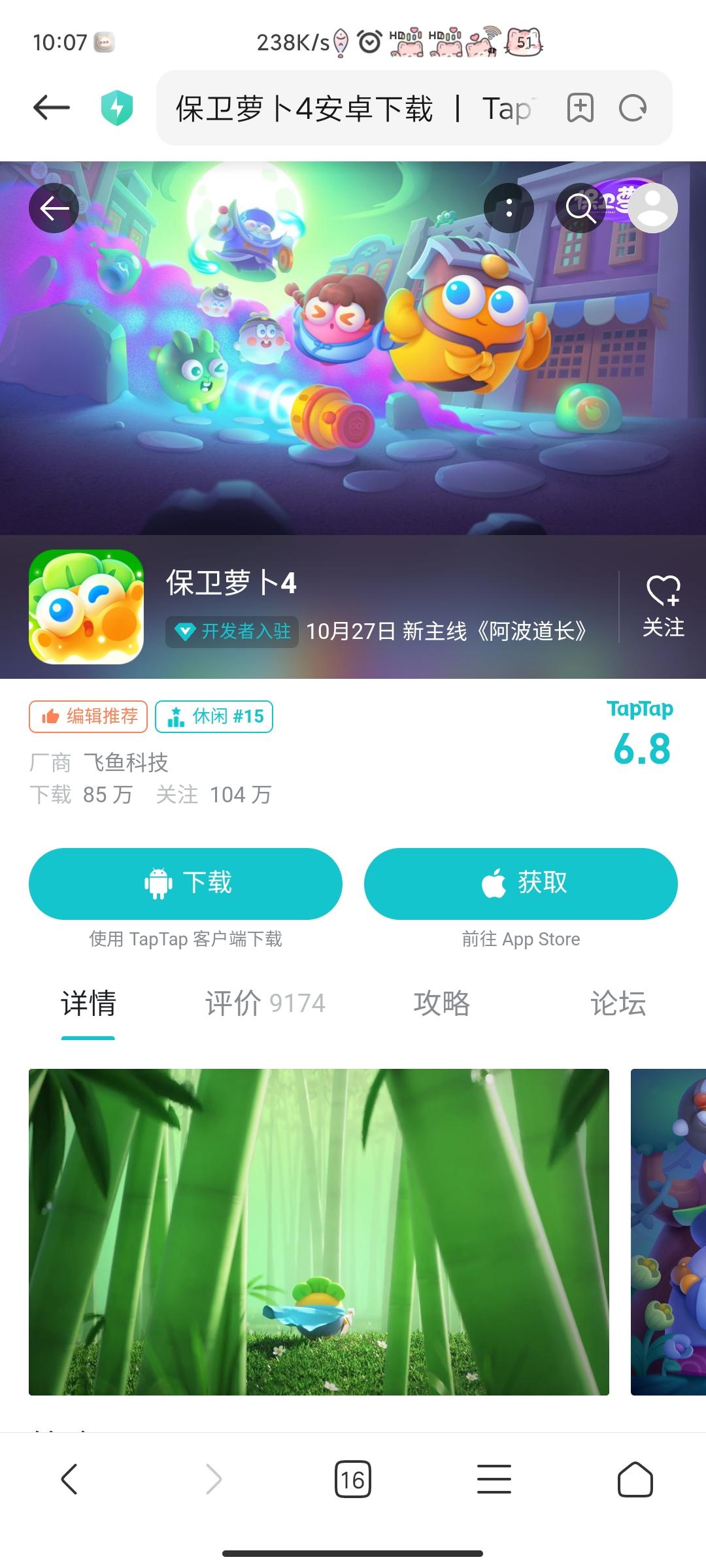Viewport: 706px width, 1568px height.
Task: Go back using the browser back arrow
Action: [x=71, y=1482]
